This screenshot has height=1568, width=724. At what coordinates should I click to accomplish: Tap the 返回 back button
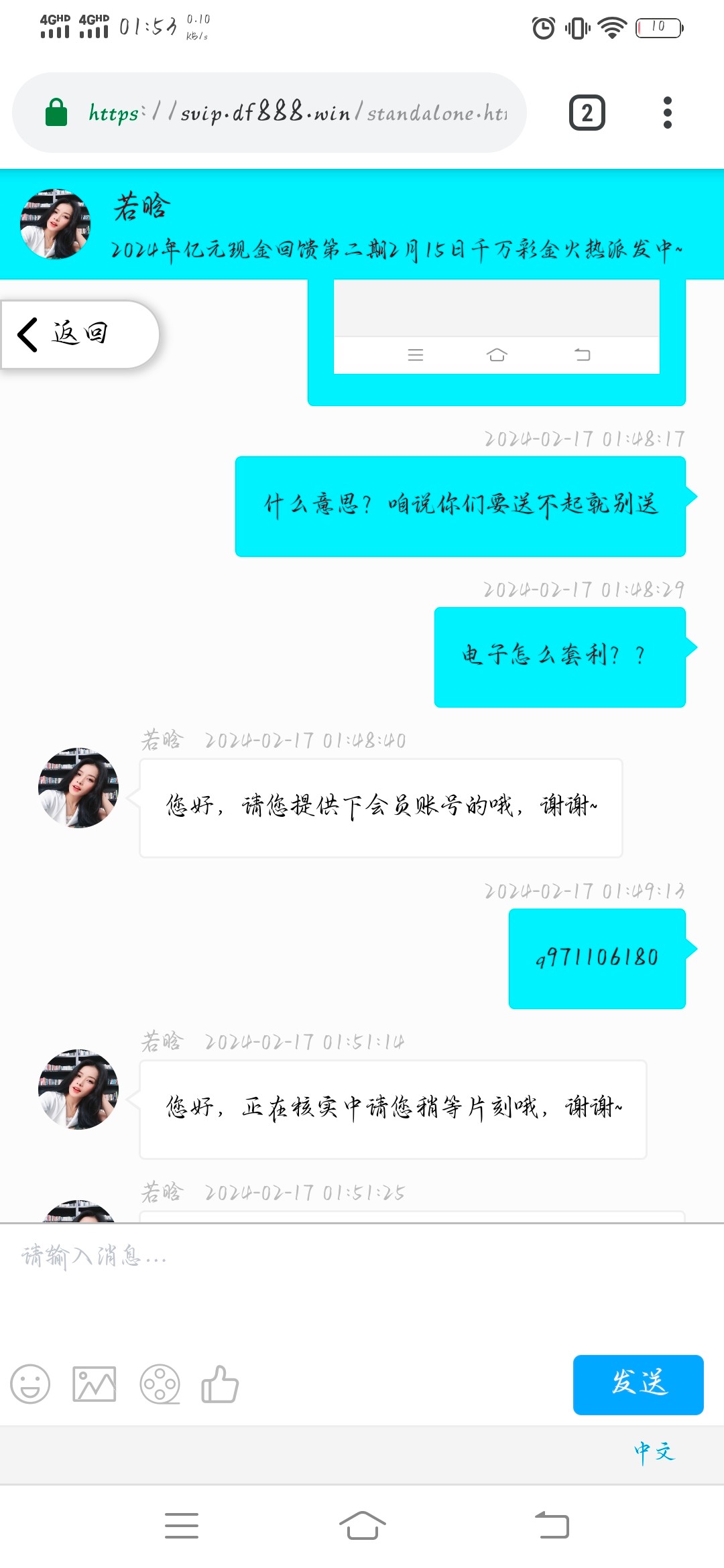[x=79, y=334]
